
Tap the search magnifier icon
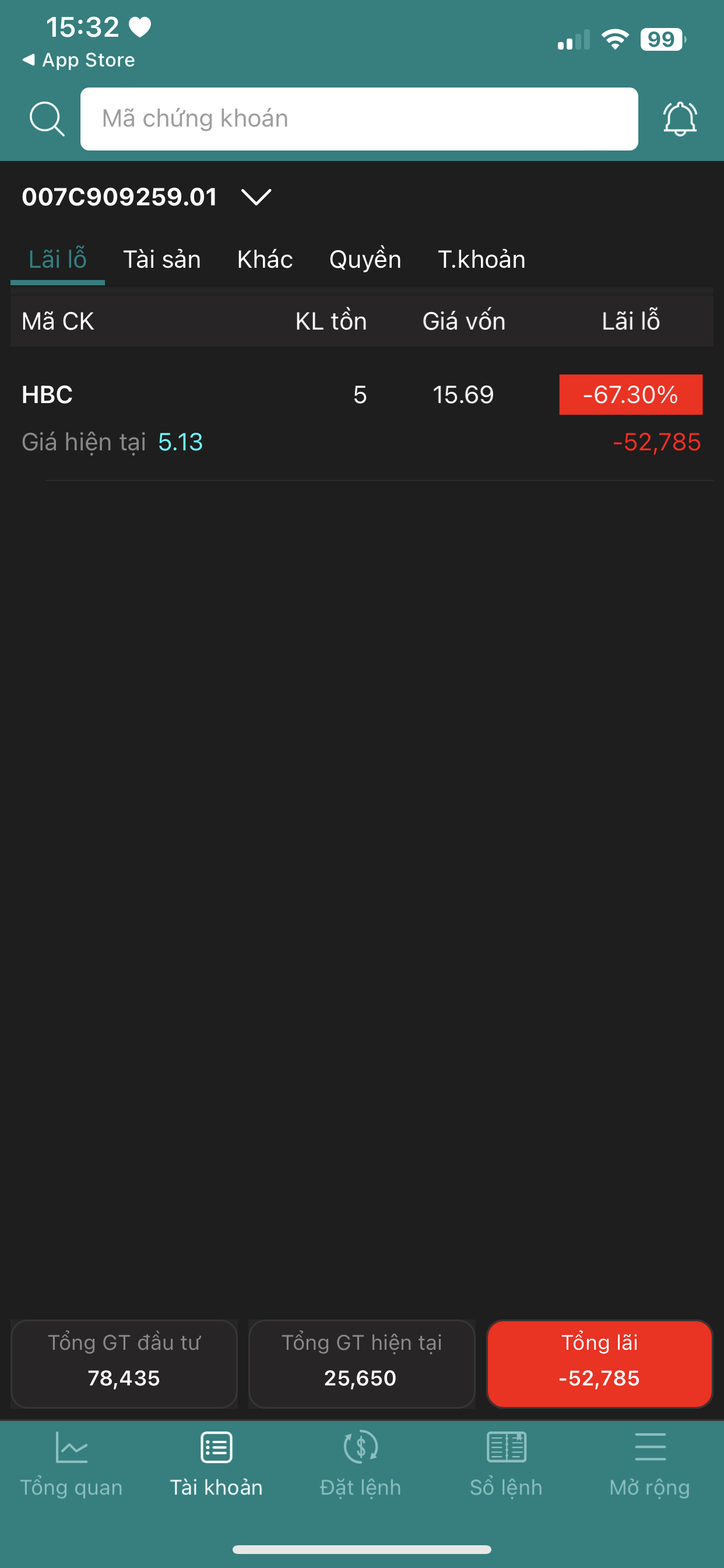(47, 118)
